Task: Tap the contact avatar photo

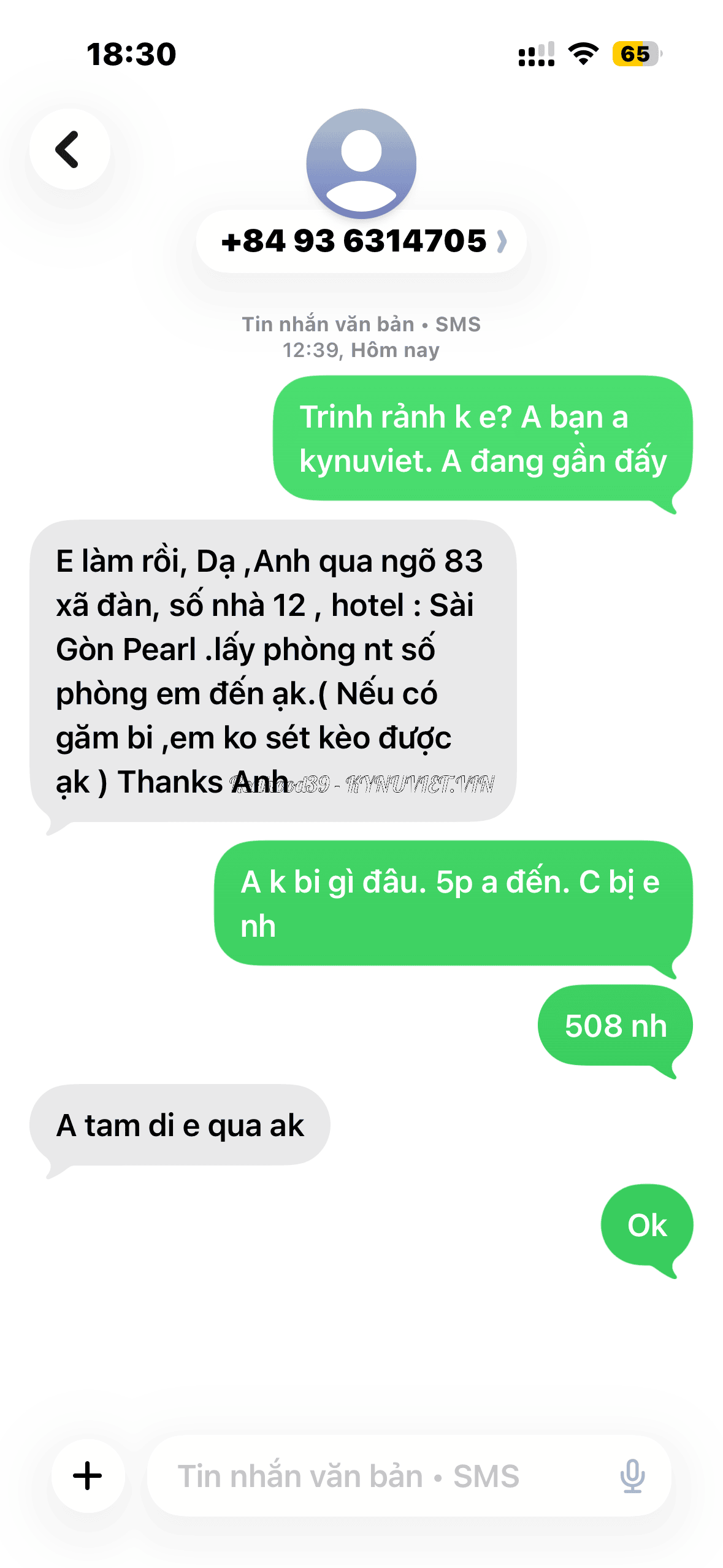Action: click(361, 163)
